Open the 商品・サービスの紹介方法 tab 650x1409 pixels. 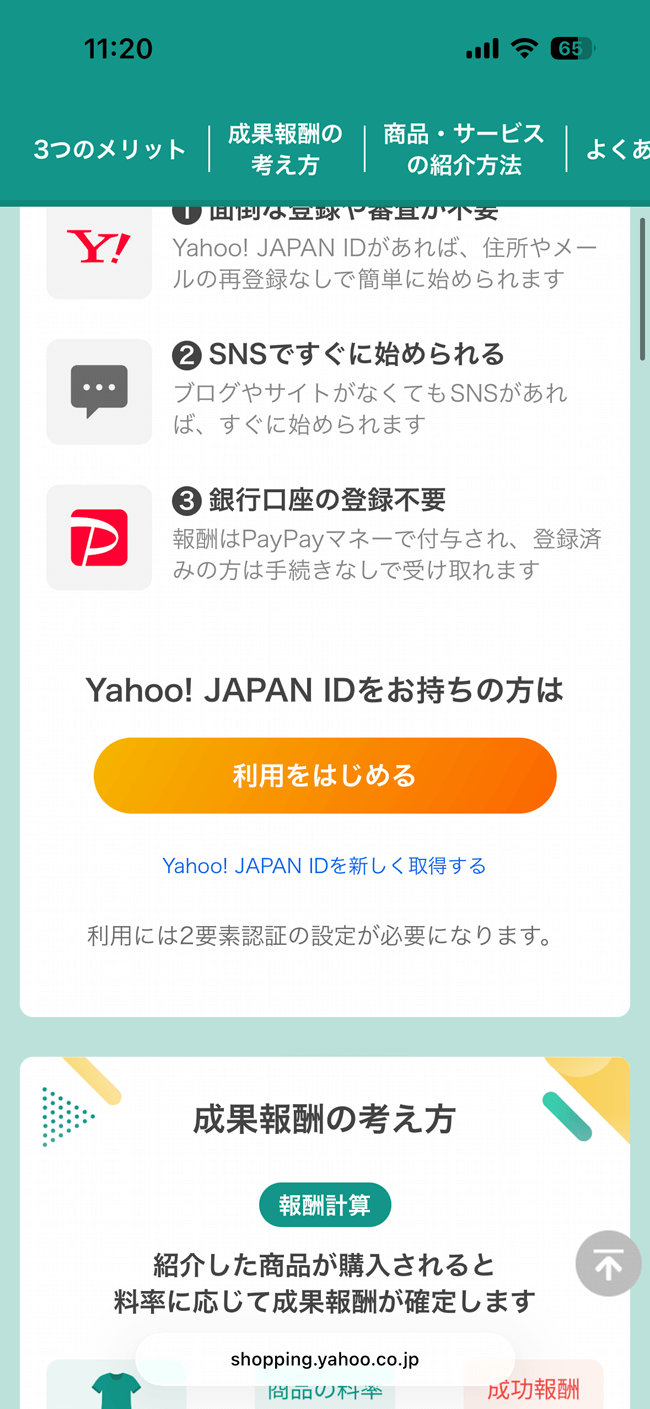pyautogui.click(x=464, y=150)
